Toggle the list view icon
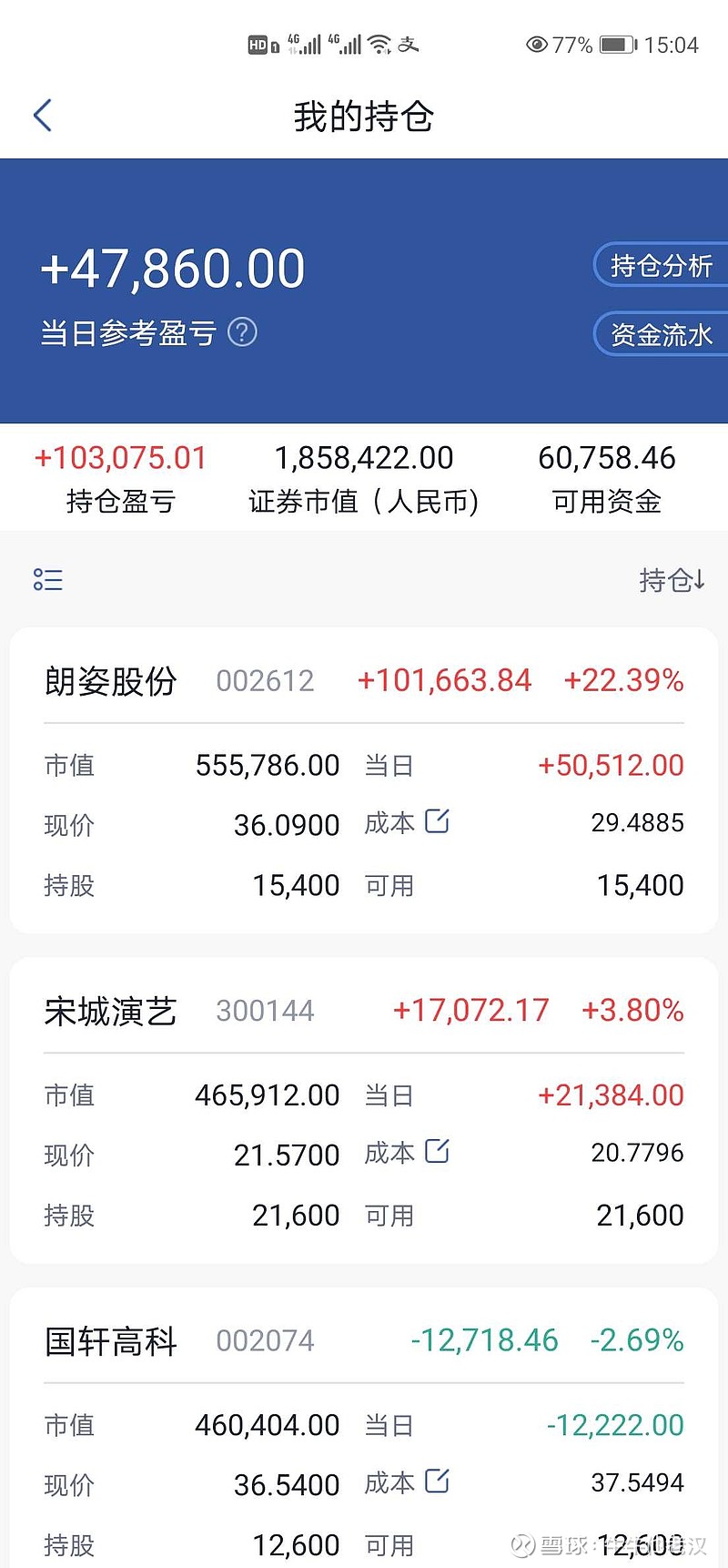 tap(47, 579)
